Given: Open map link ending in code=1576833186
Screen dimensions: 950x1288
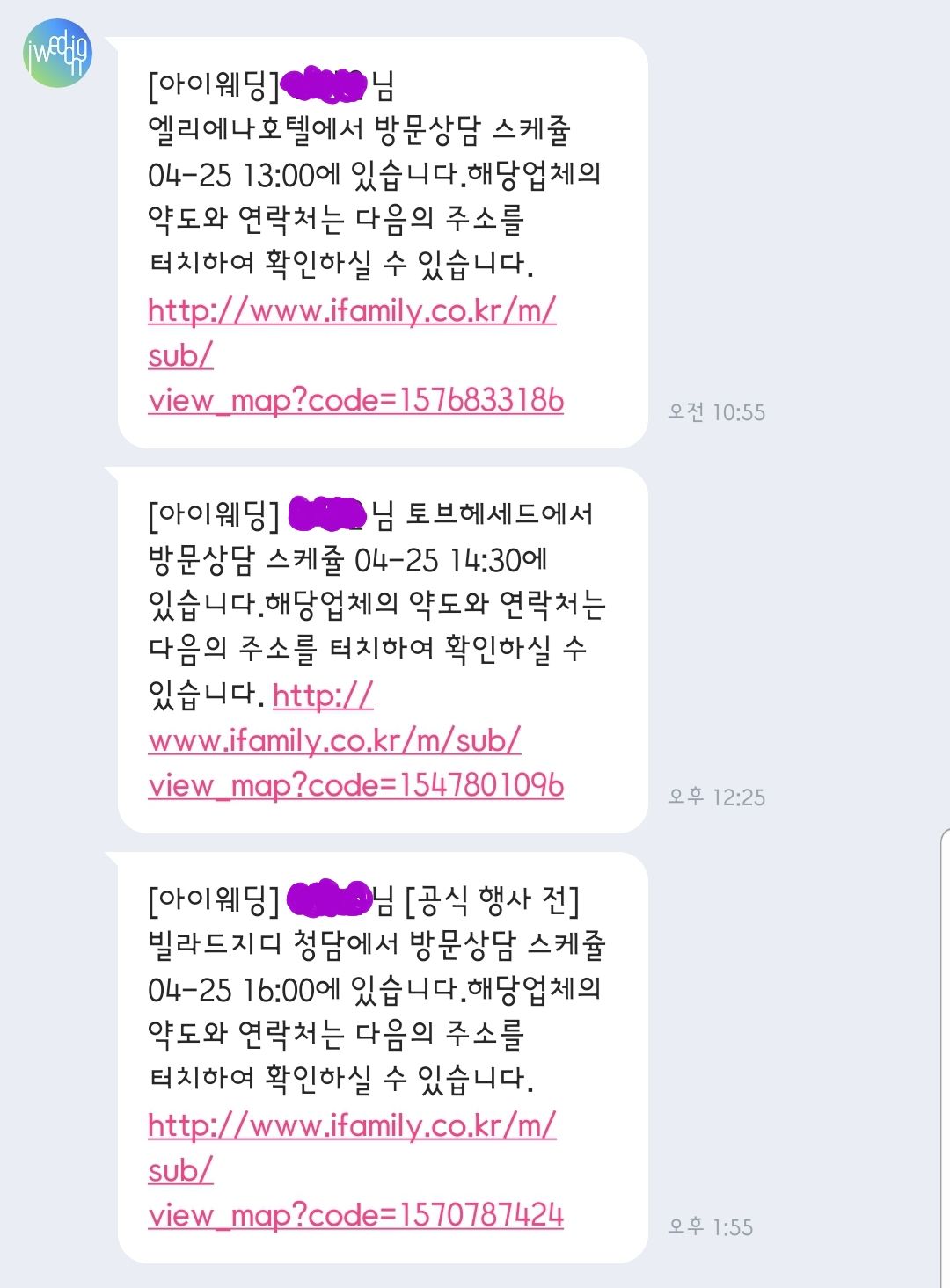Looking at the screenshot, I should (x=355, y=401).
